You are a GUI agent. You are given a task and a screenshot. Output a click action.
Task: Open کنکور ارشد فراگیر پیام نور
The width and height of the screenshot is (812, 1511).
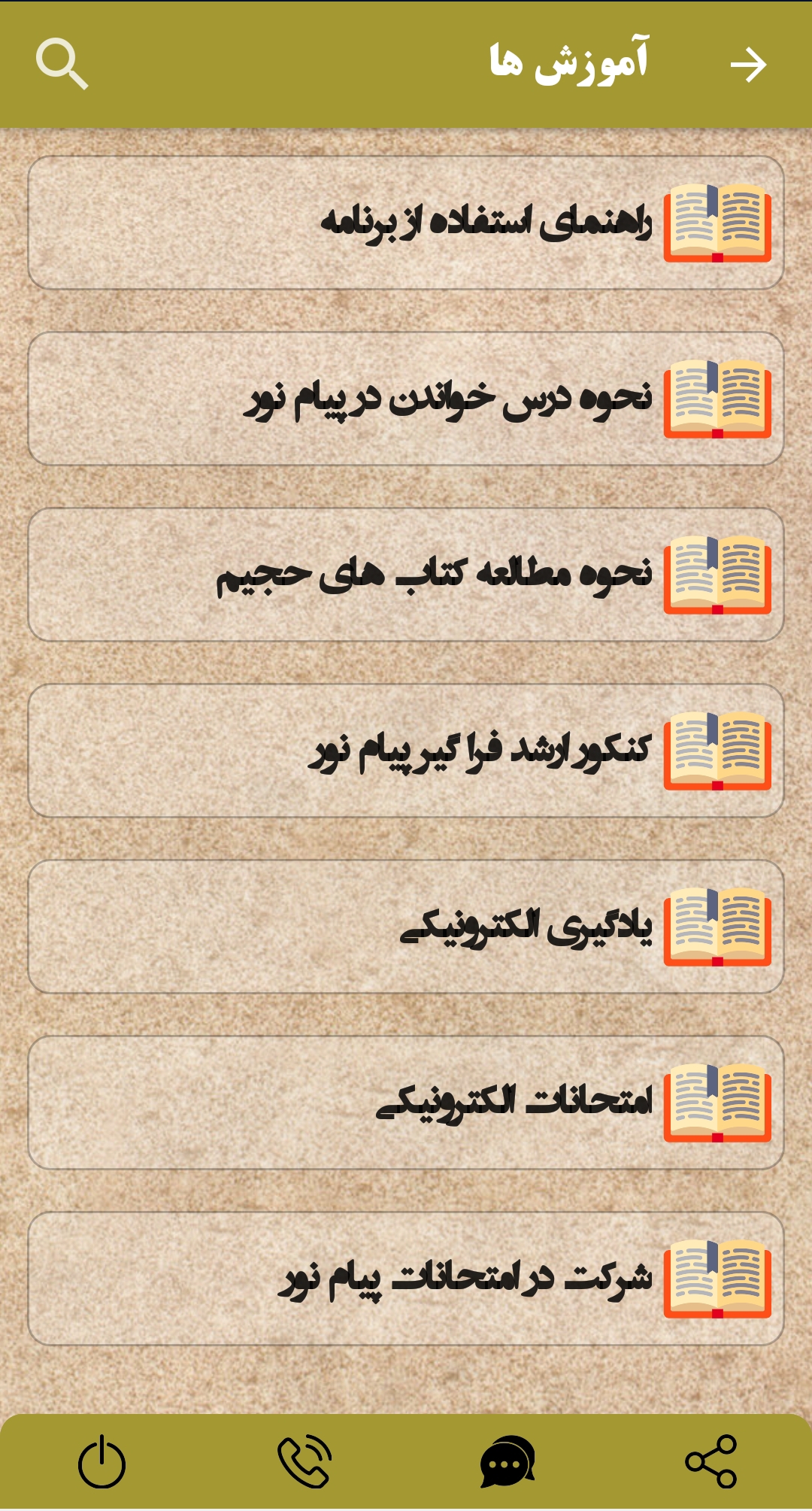[x=406, y=751]
